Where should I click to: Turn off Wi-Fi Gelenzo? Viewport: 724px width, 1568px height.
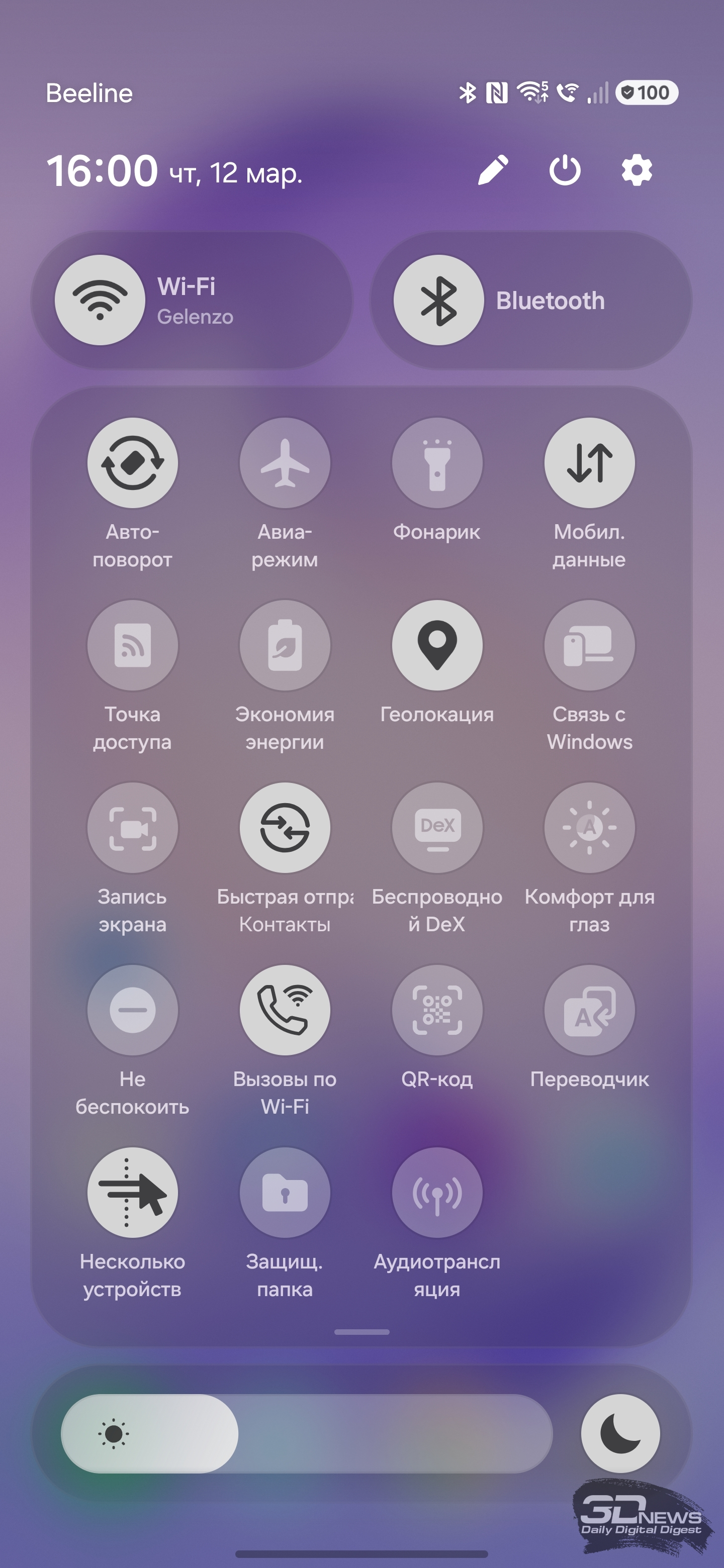point(101,300)
